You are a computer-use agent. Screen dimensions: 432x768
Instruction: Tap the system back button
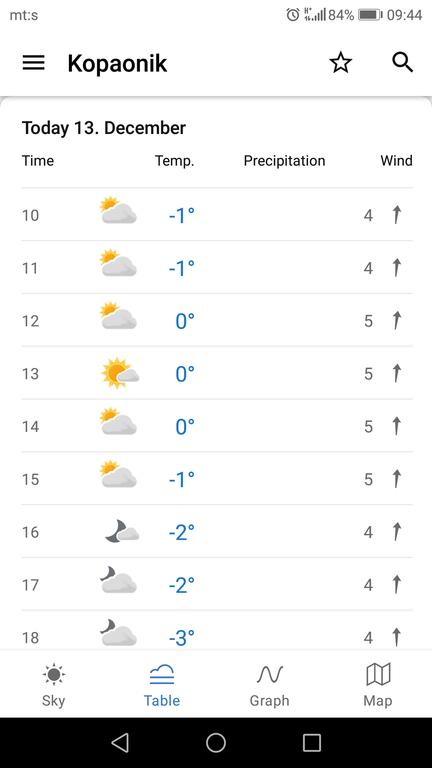120,743
